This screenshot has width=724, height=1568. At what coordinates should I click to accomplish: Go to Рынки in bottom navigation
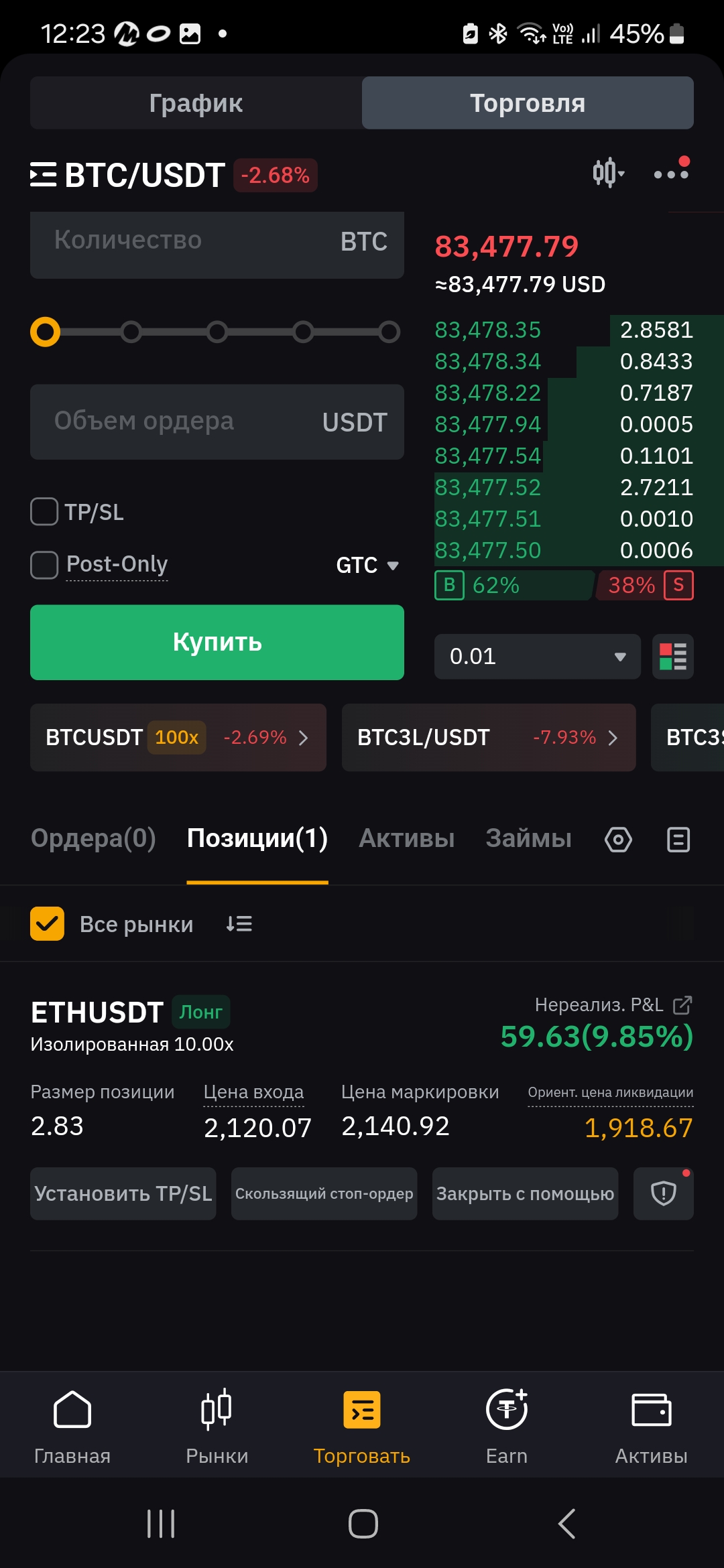pos(217,1426)
